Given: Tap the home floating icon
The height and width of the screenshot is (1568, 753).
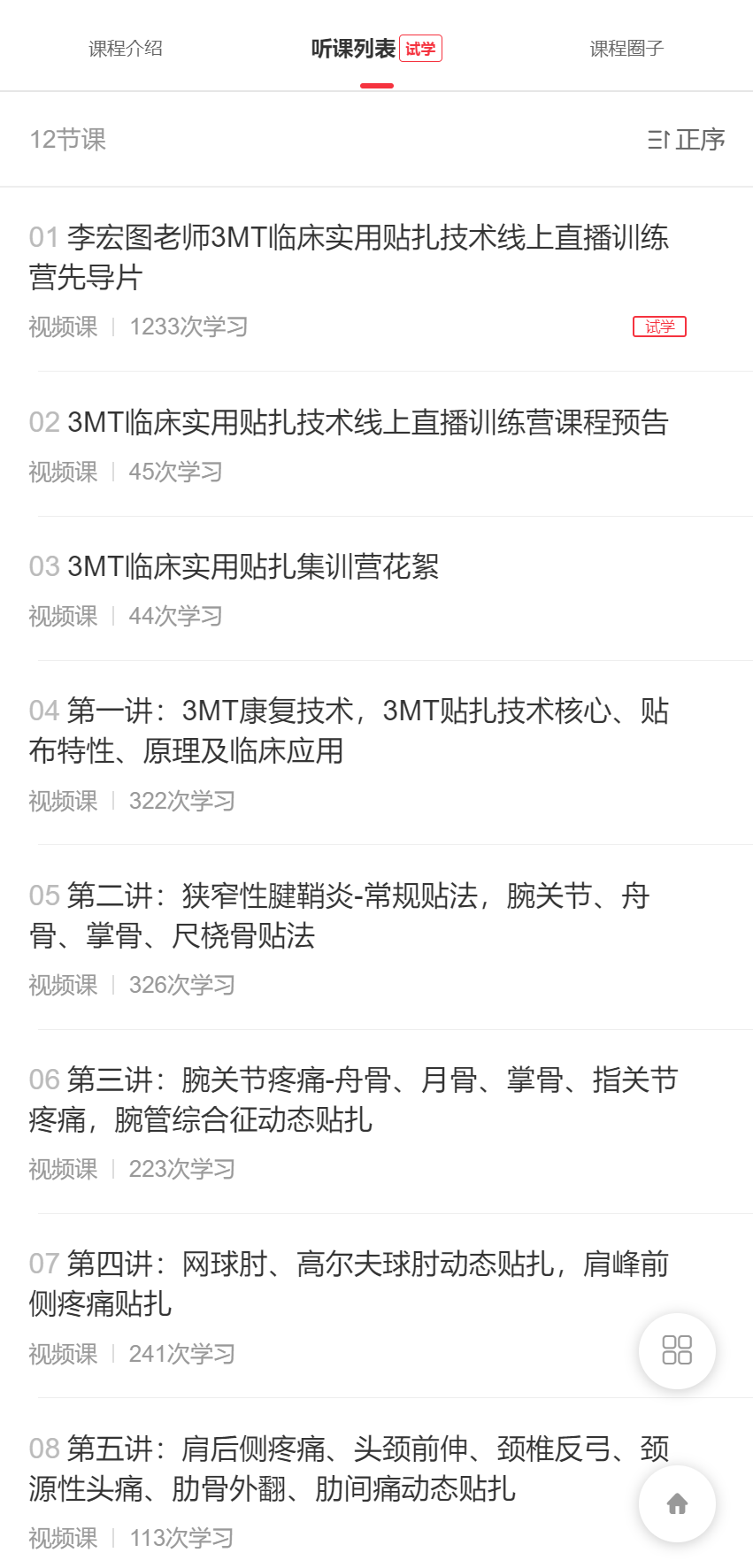Looking at the screenshot, I should tap(676, 1503).
